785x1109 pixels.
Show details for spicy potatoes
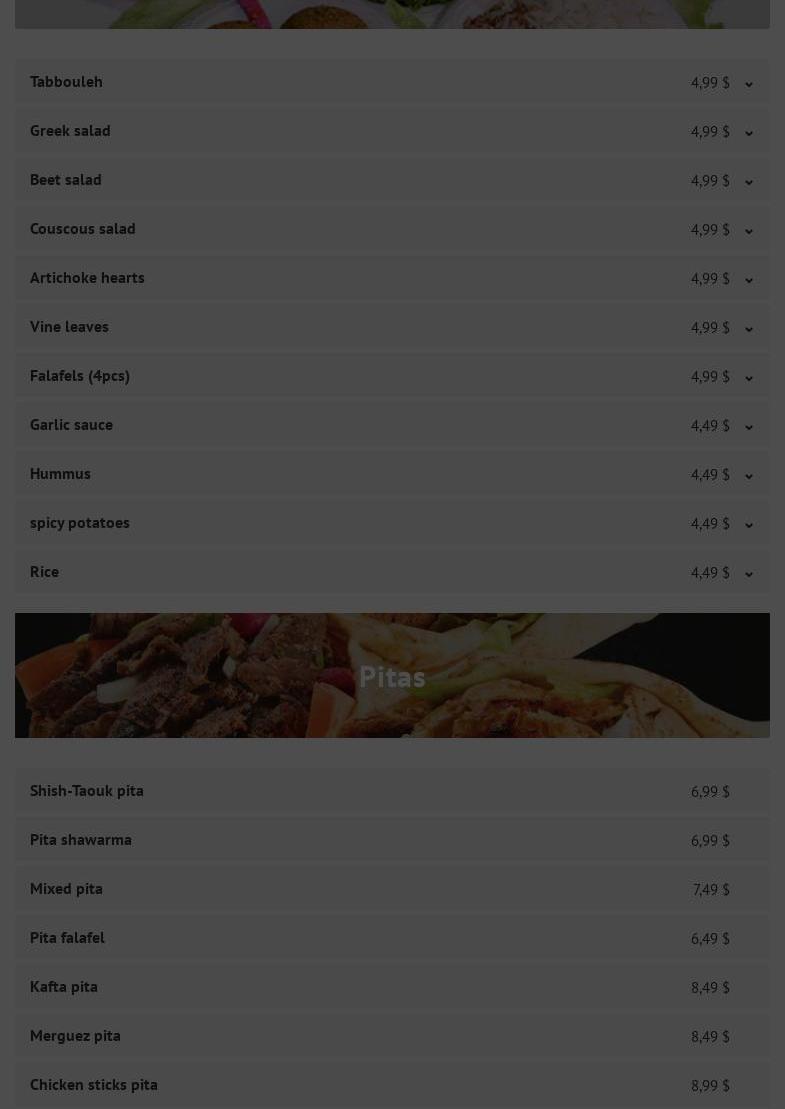[748, 525]
